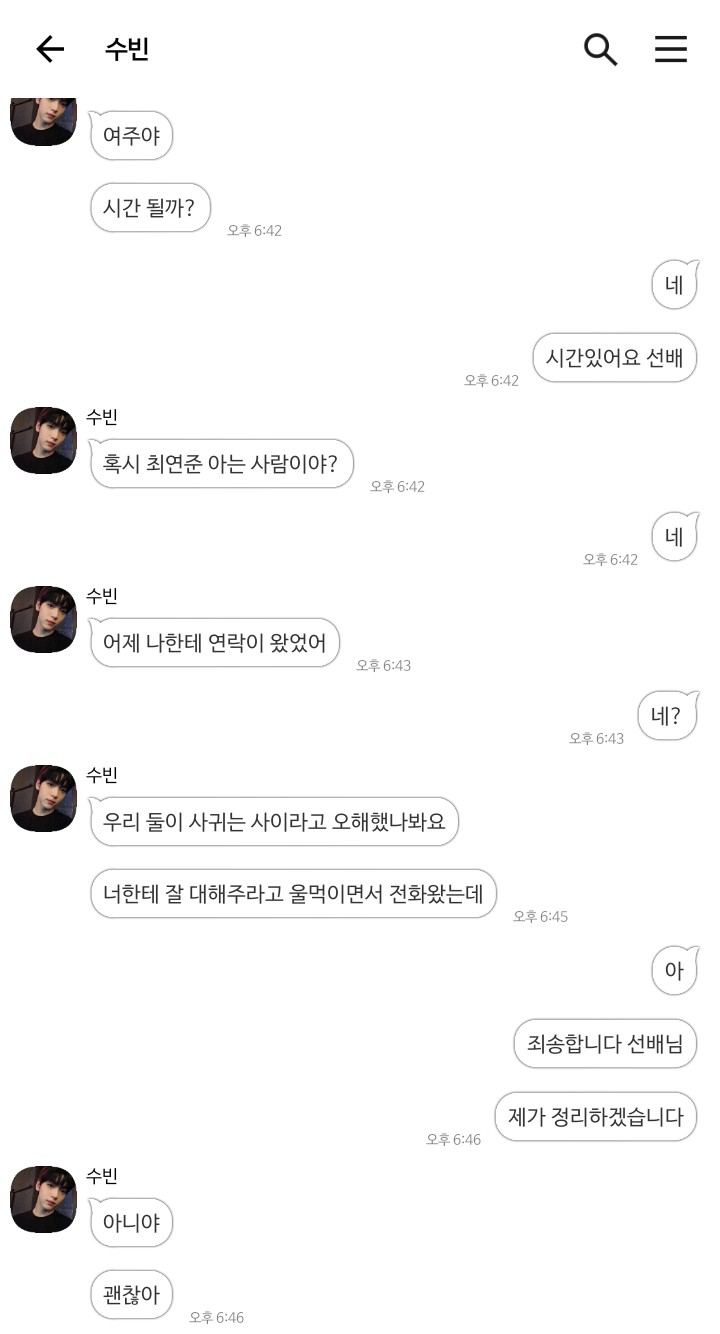Screen dimensions: 720x1334
Task: View 수빈's profile from avatar by "아니야"
Action: coord(43,1199)
